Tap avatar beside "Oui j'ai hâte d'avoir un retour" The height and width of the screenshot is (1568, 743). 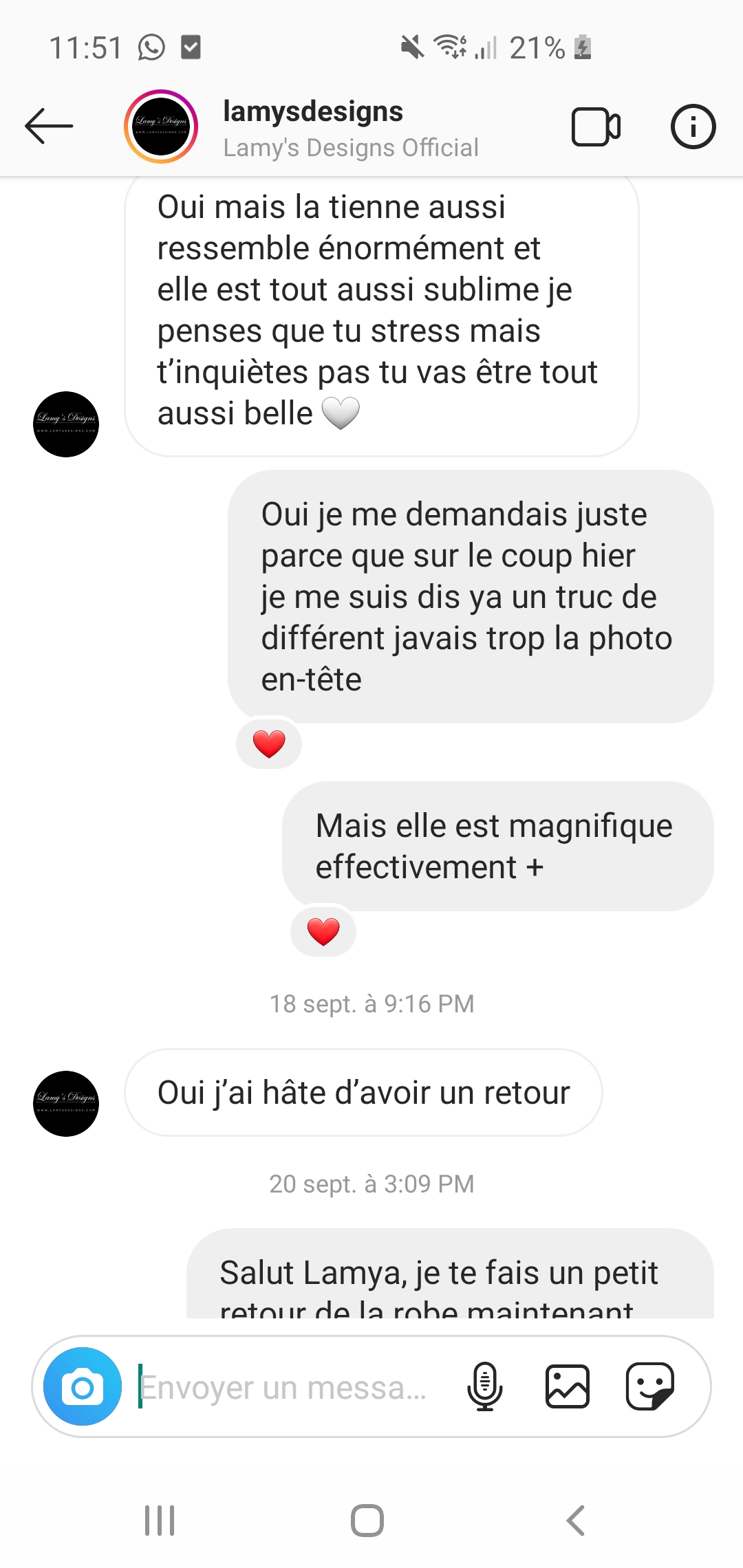coord(66,1104)
